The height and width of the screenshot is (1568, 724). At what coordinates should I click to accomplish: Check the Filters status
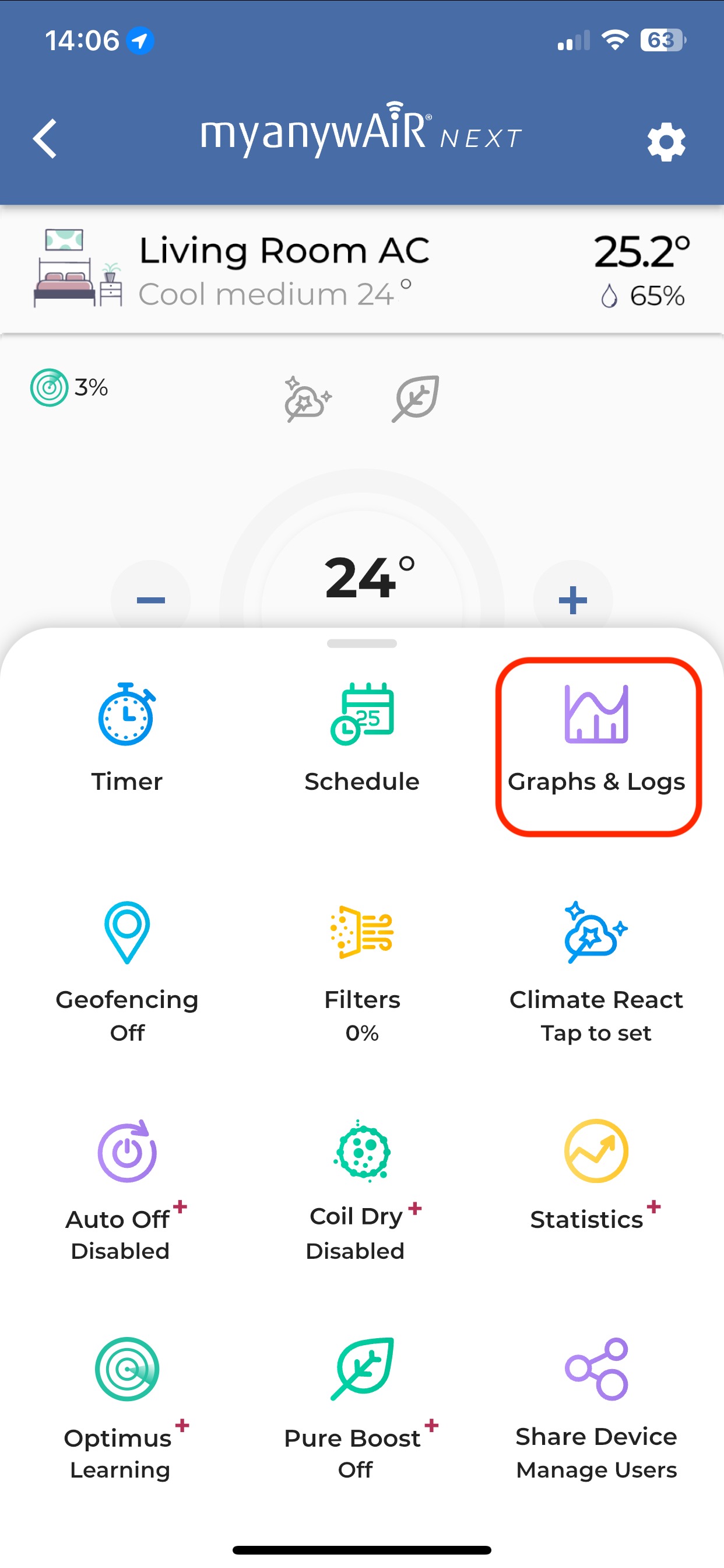362,968
